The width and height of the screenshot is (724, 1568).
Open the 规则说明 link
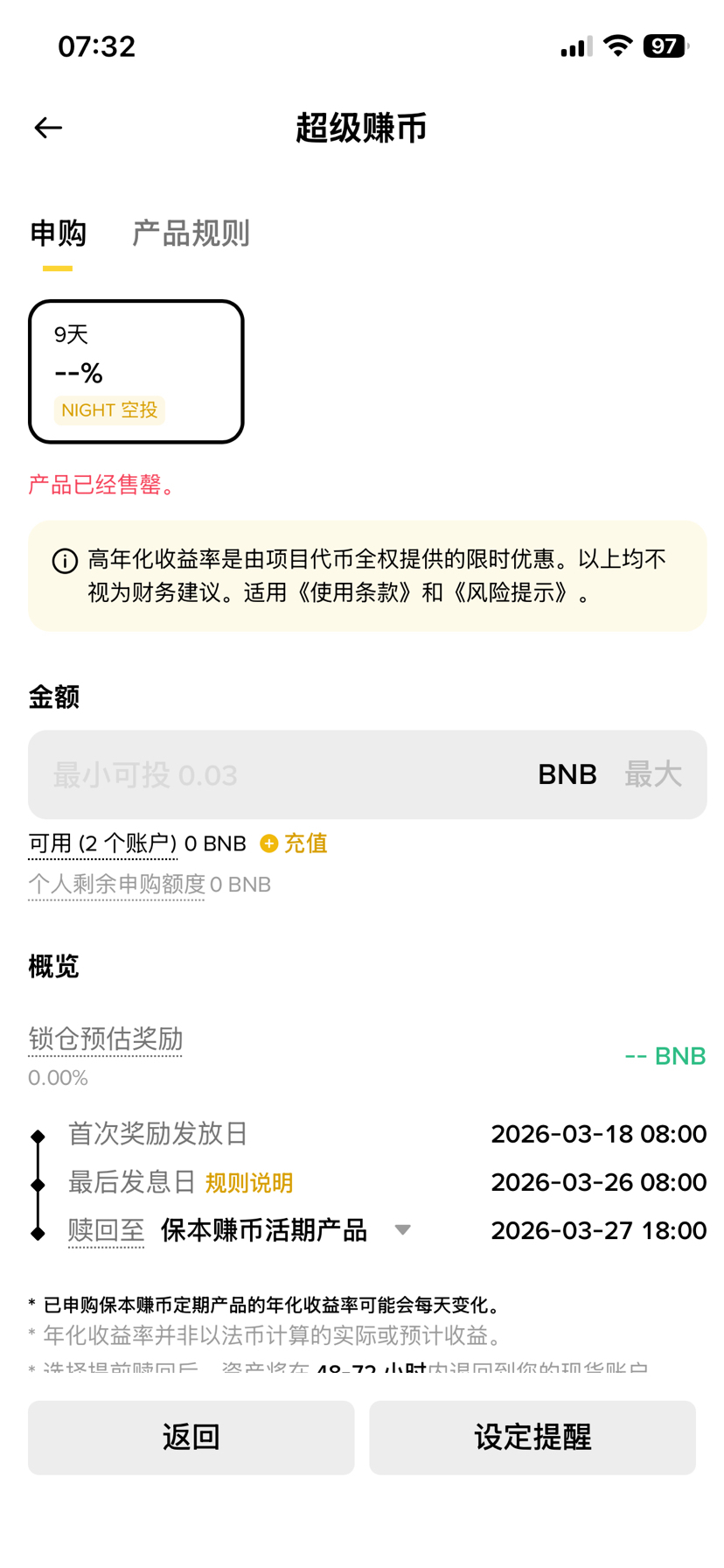pos(249,1183)
